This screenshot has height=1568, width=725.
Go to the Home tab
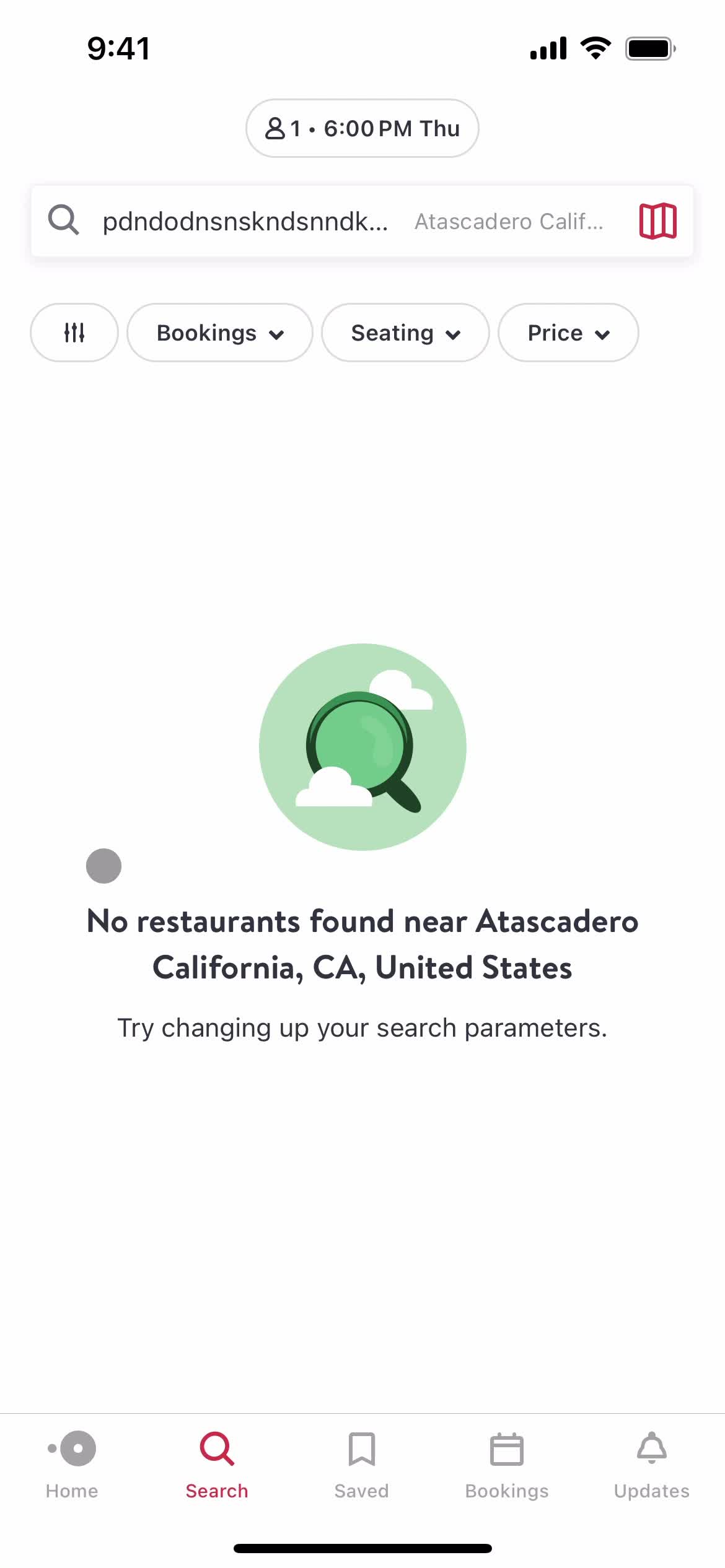pos(72,1464)
